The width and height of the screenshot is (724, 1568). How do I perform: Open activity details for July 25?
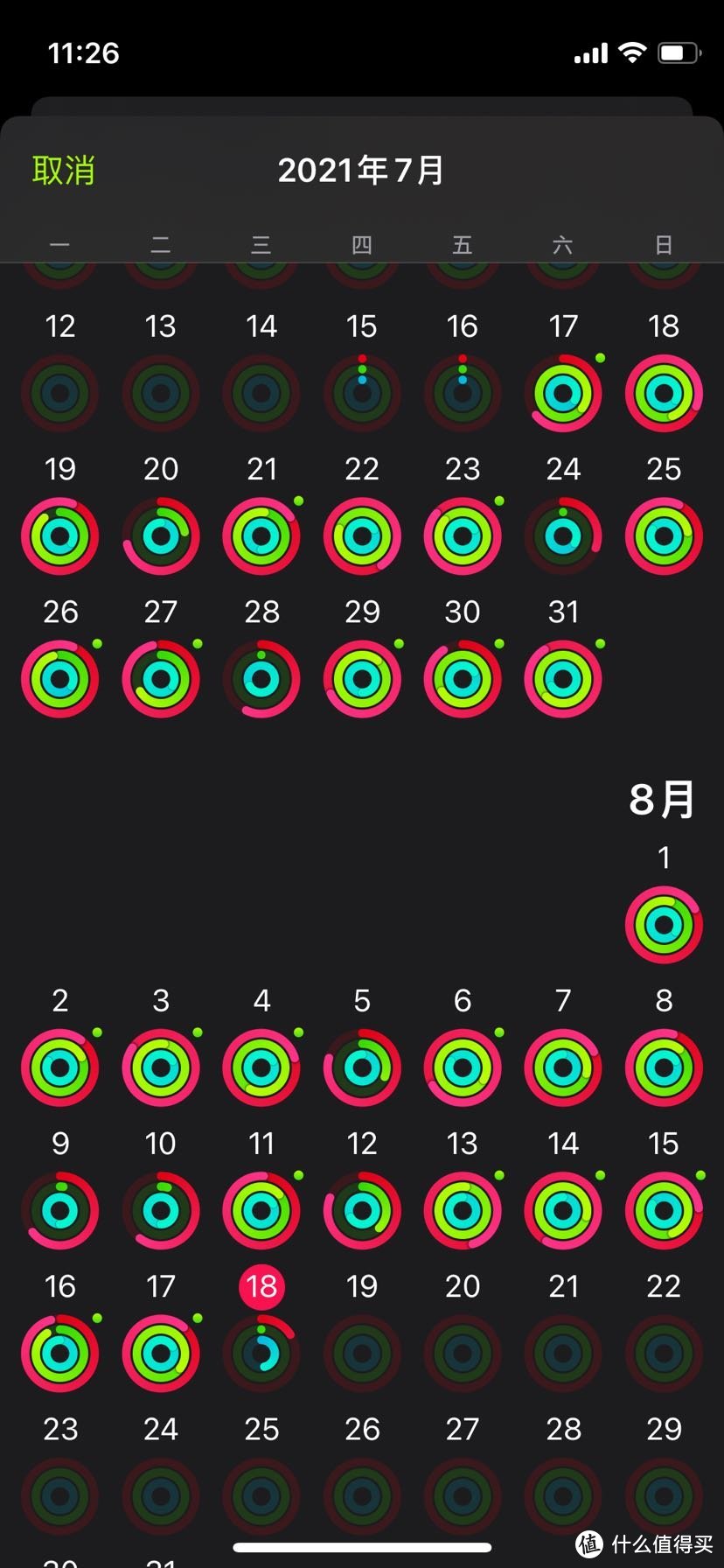tap(664, 536)
